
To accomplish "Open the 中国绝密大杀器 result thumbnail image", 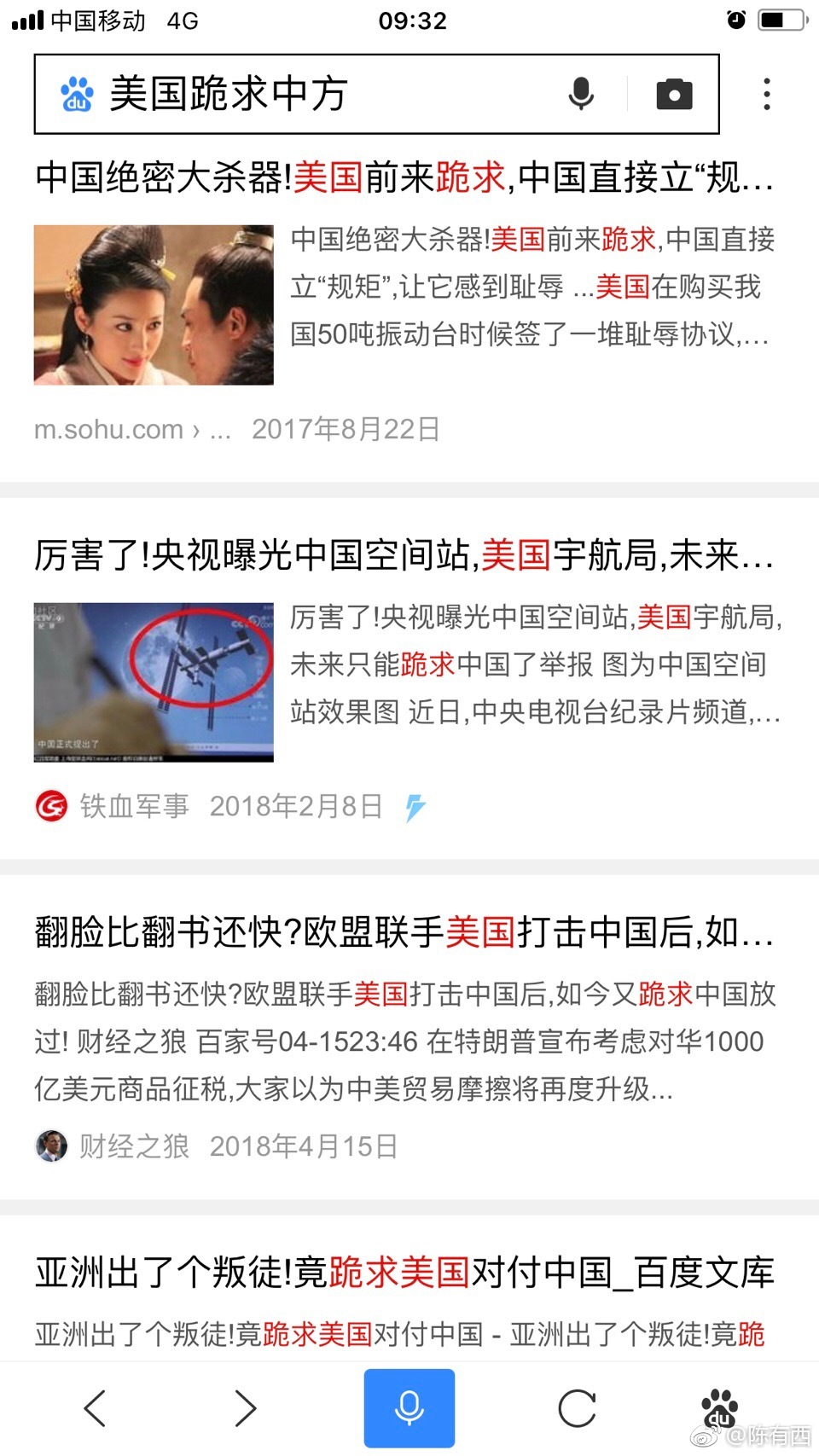I will click(154, 305).
